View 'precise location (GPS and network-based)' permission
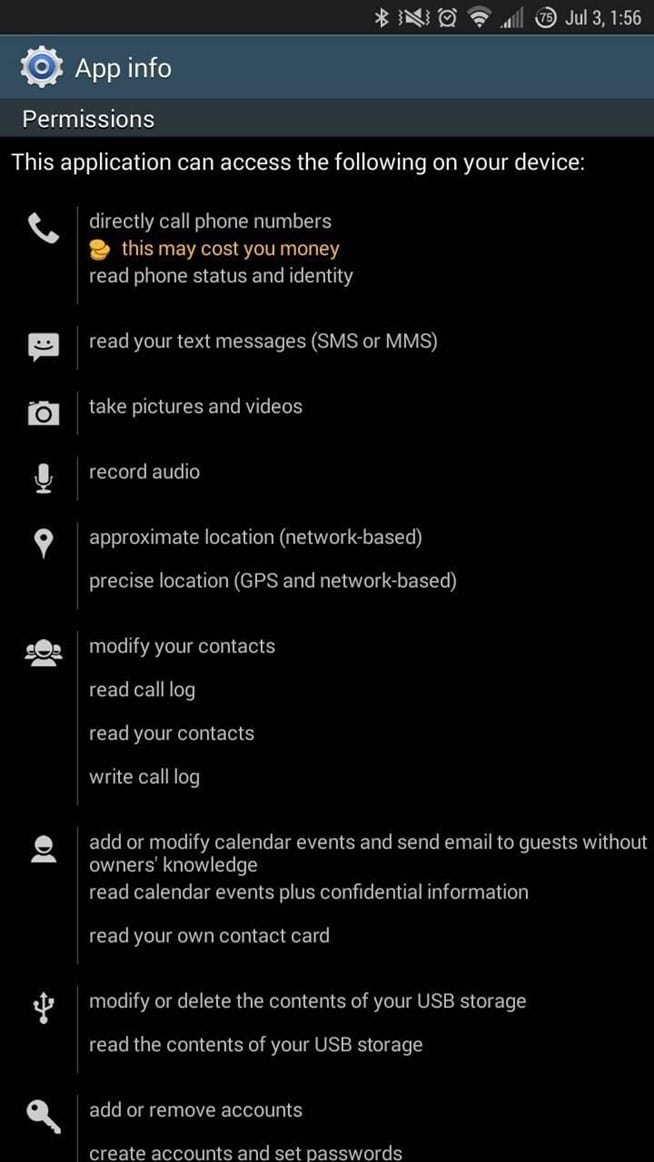 (273, 580)
